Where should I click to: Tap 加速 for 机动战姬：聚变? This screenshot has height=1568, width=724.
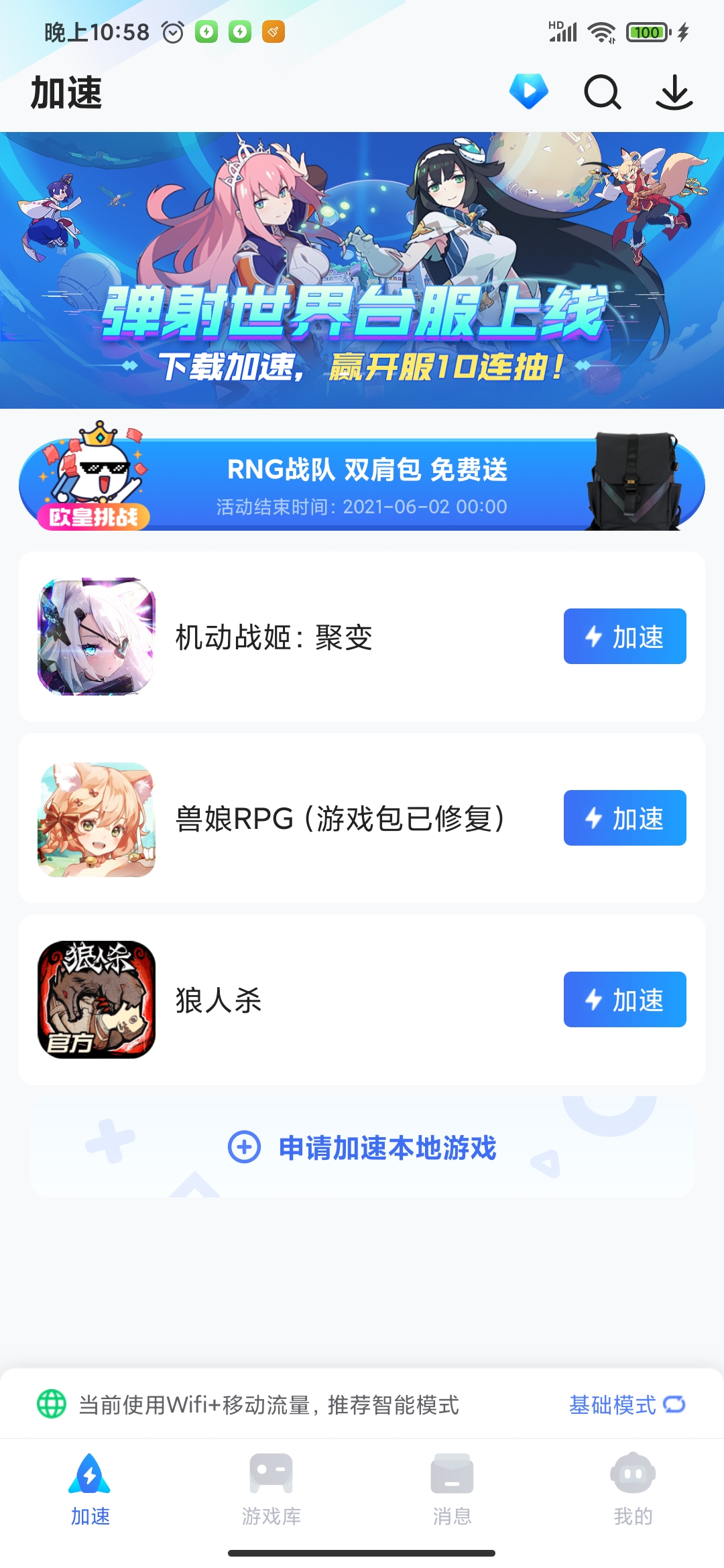[x=624, y=637]
